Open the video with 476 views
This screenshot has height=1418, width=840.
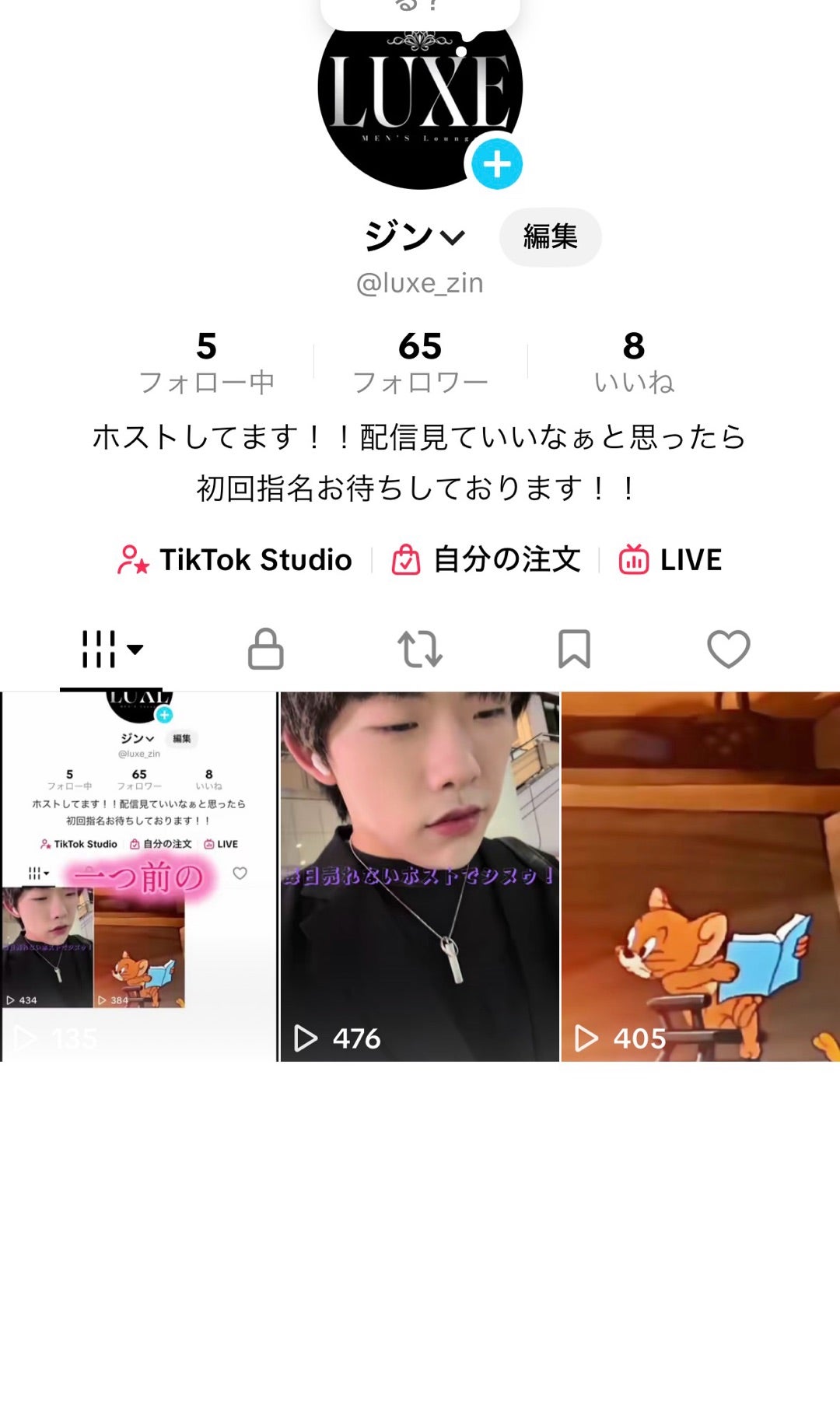[x=420, y=876]
